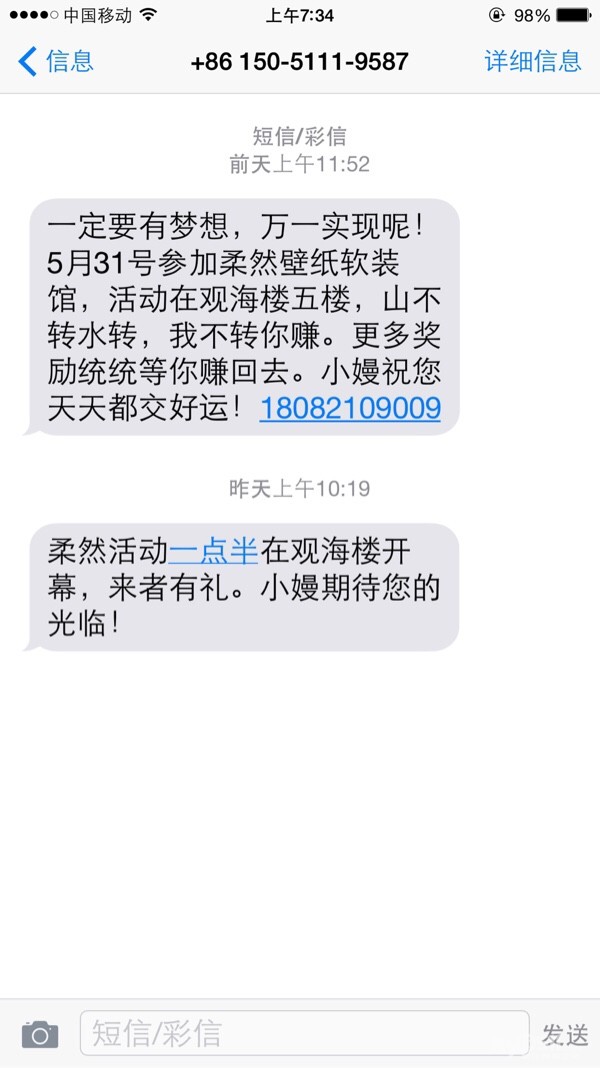Open the camera to attach a photo
Image resolution: width=600 pixels, height=1068 pixels.
[x=40, y=1034]
